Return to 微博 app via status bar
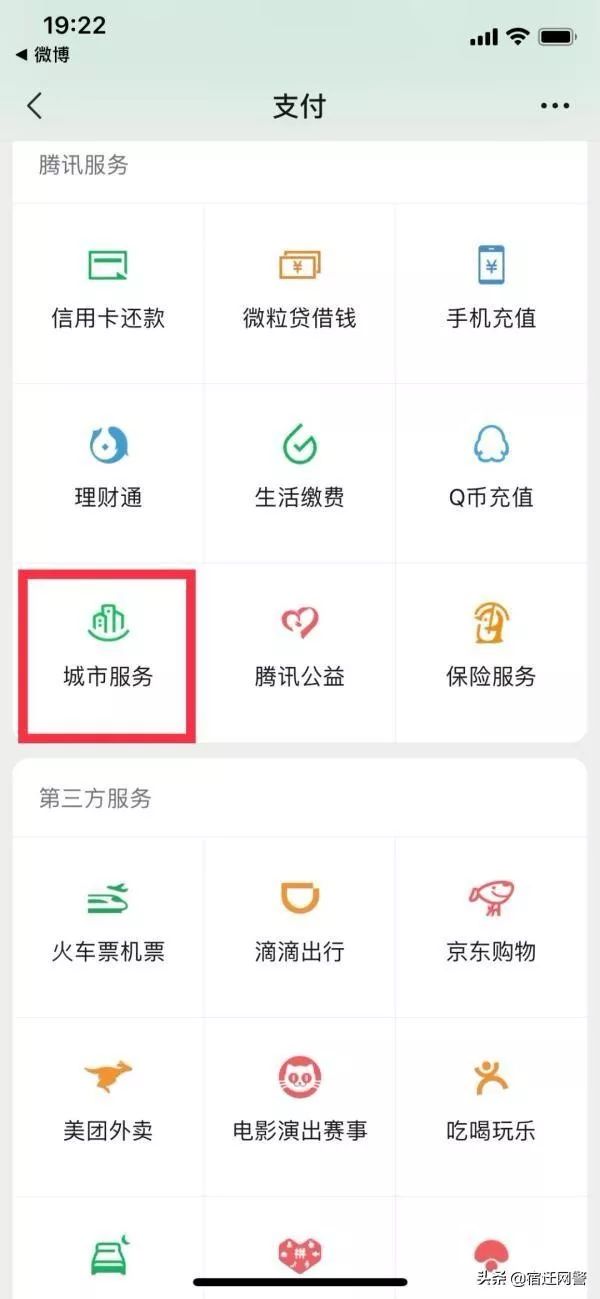This screenshot has height=1299, width=600. 44,55
